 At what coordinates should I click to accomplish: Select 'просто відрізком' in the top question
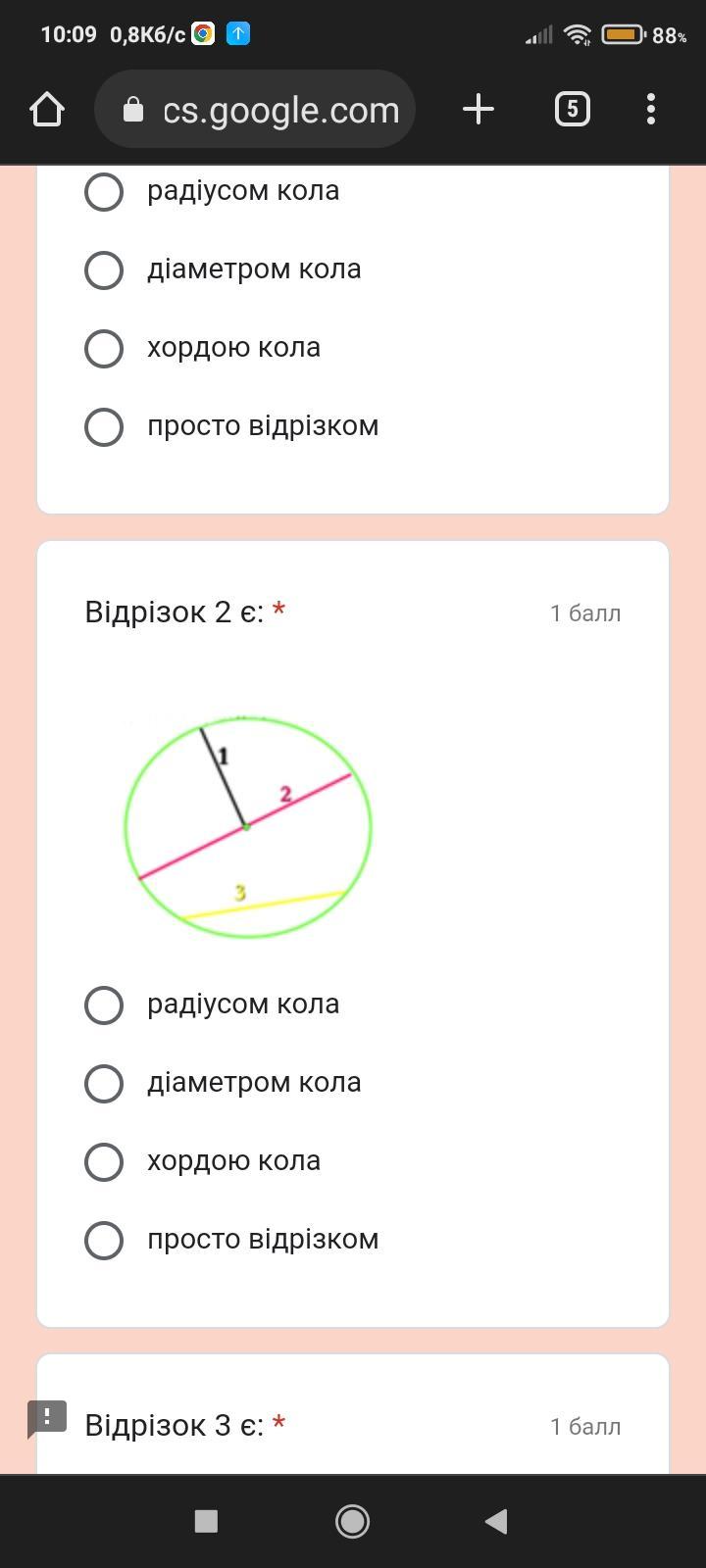point(104,426)
